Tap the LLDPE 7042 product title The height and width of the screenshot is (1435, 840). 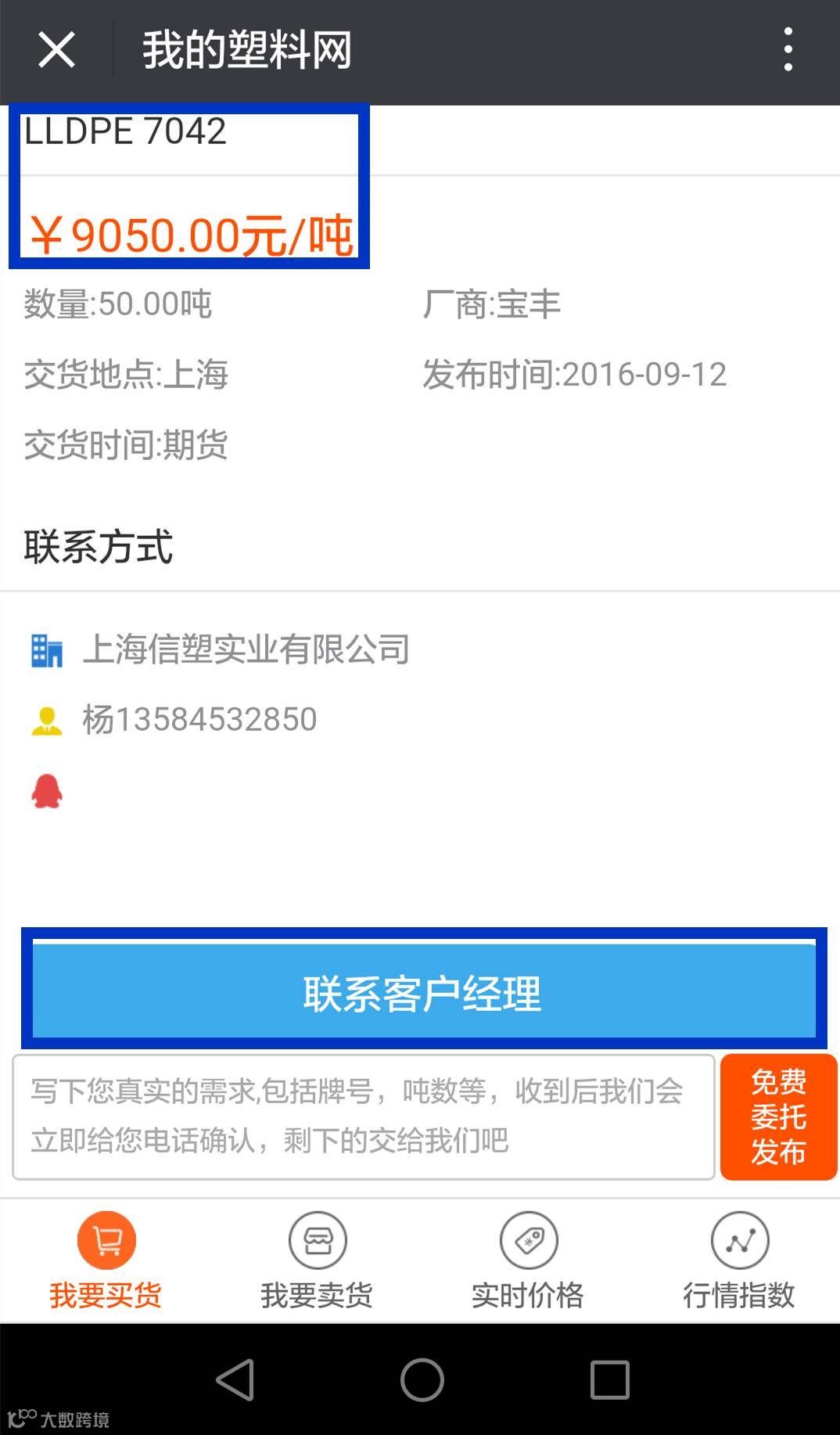pos(125,131)
